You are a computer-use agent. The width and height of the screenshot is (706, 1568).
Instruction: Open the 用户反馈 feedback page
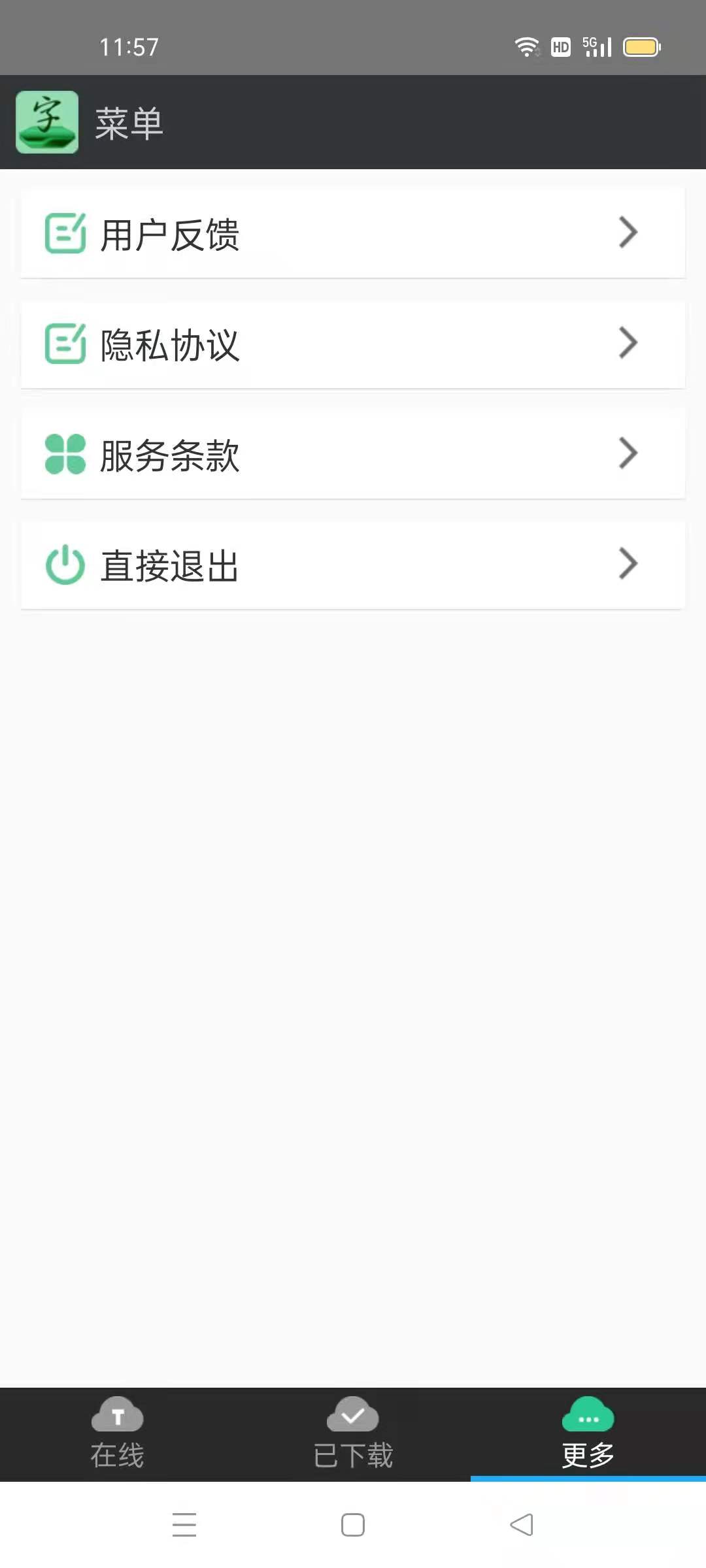tap(353, 233)
